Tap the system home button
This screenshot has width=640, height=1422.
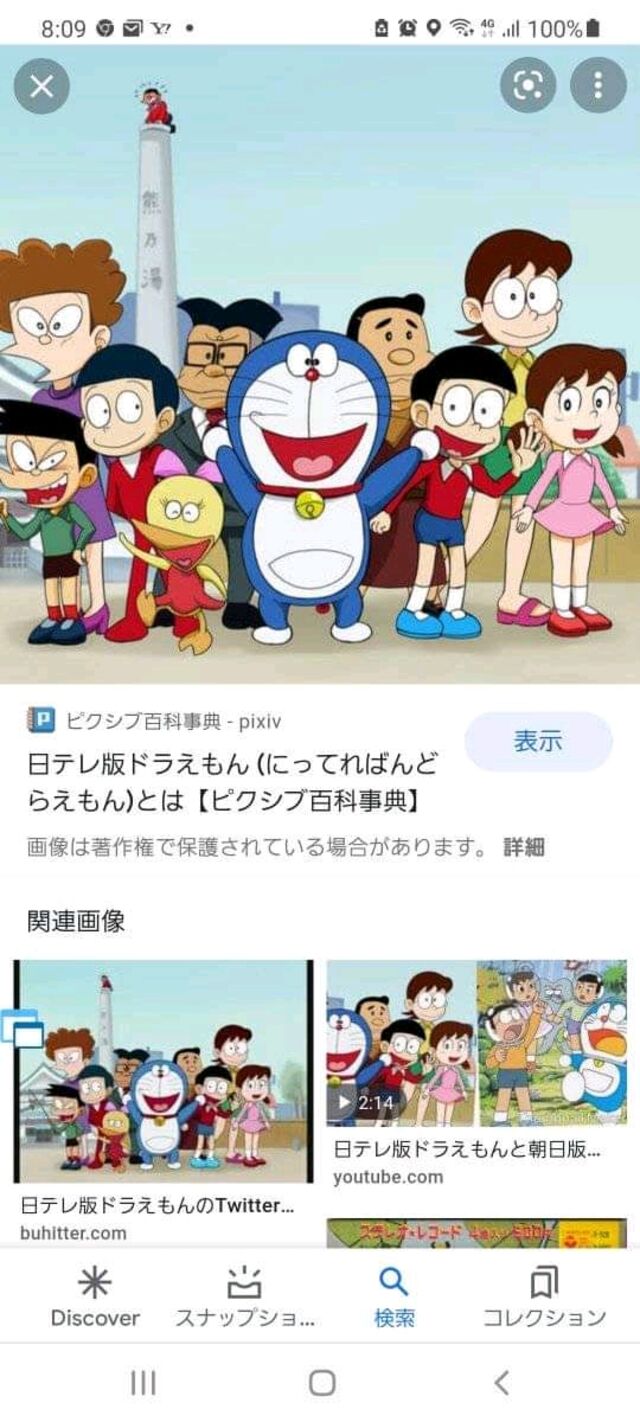[x=321, y=1383]
